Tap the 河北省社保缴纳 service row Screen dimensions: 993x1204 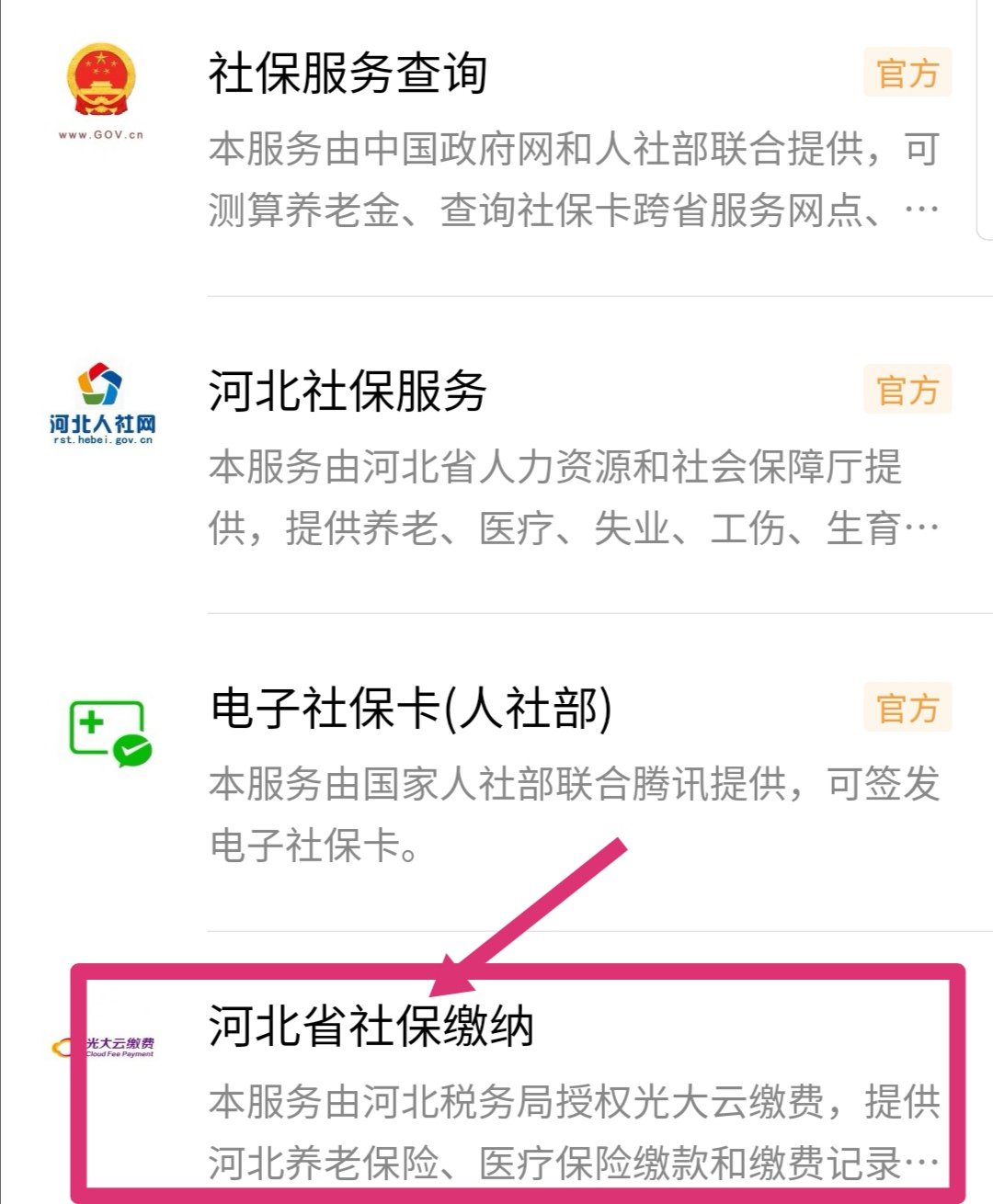pos(371,1026)
